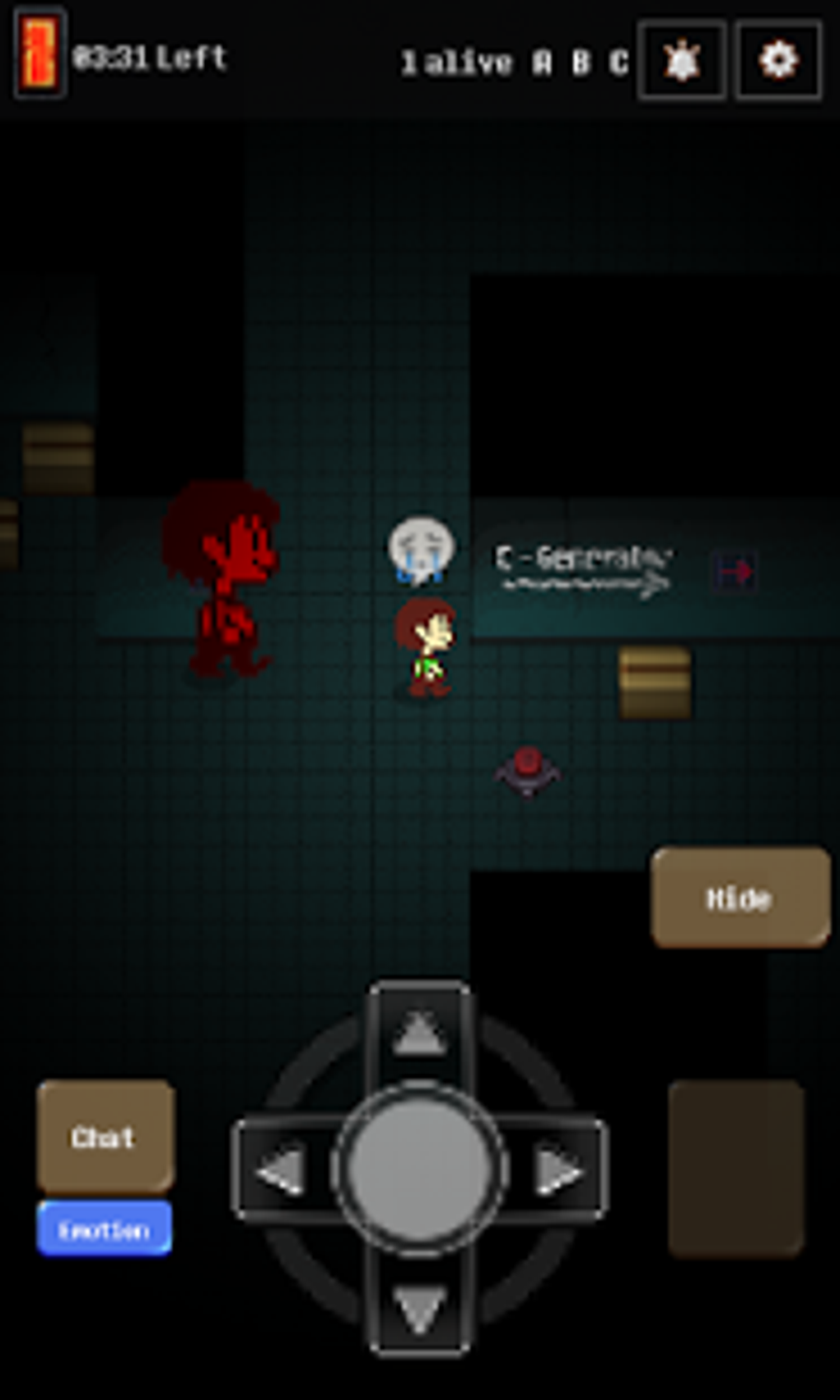Image resolution: width=840 pixels, height=1400 pixels.
Task: Tap the blank brown action button
Action: click(736, 1169)
